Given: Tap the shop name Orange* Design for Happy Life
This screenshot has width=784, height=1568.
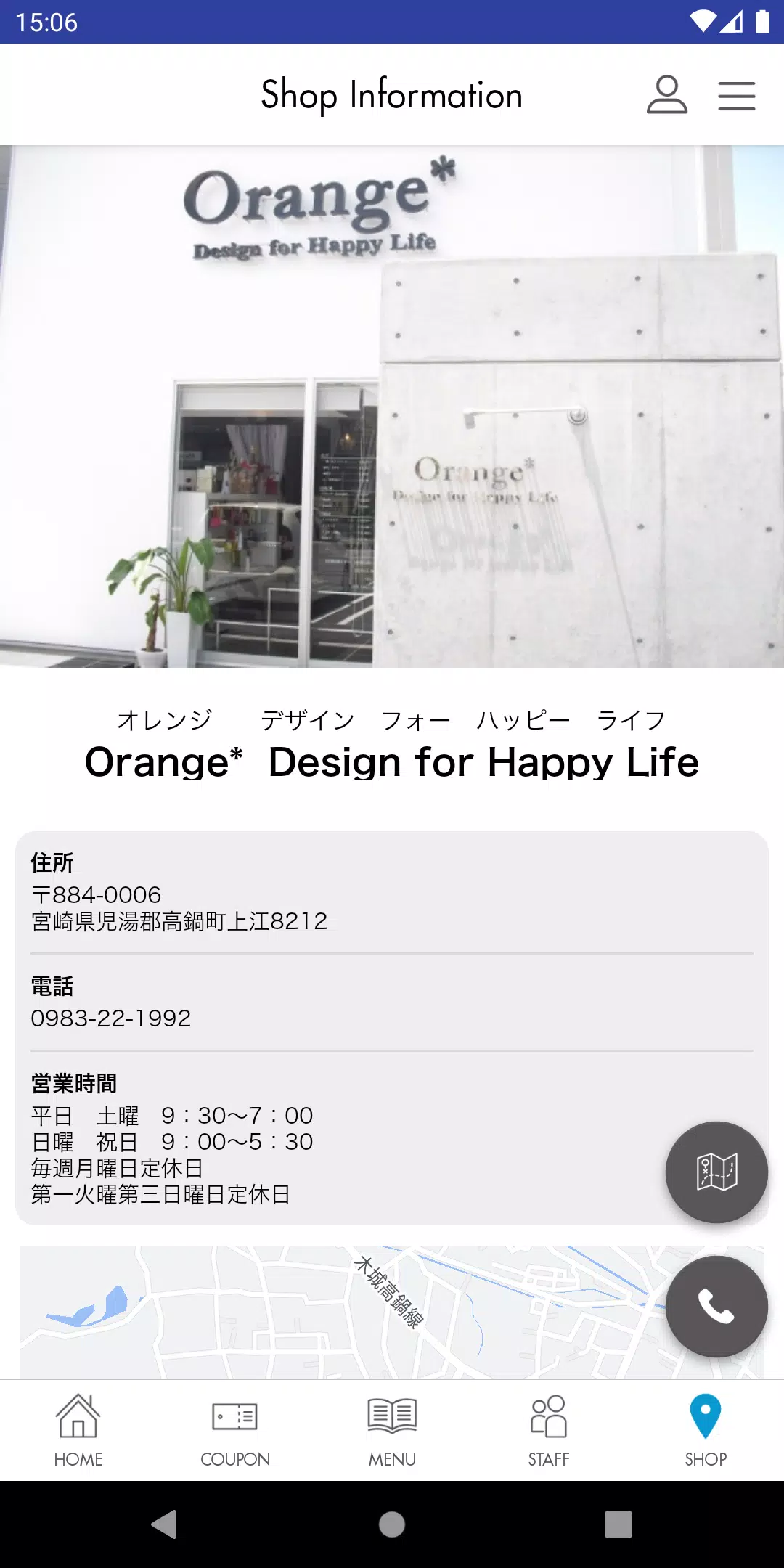Looking at the screenshot, I should [391, 762].
